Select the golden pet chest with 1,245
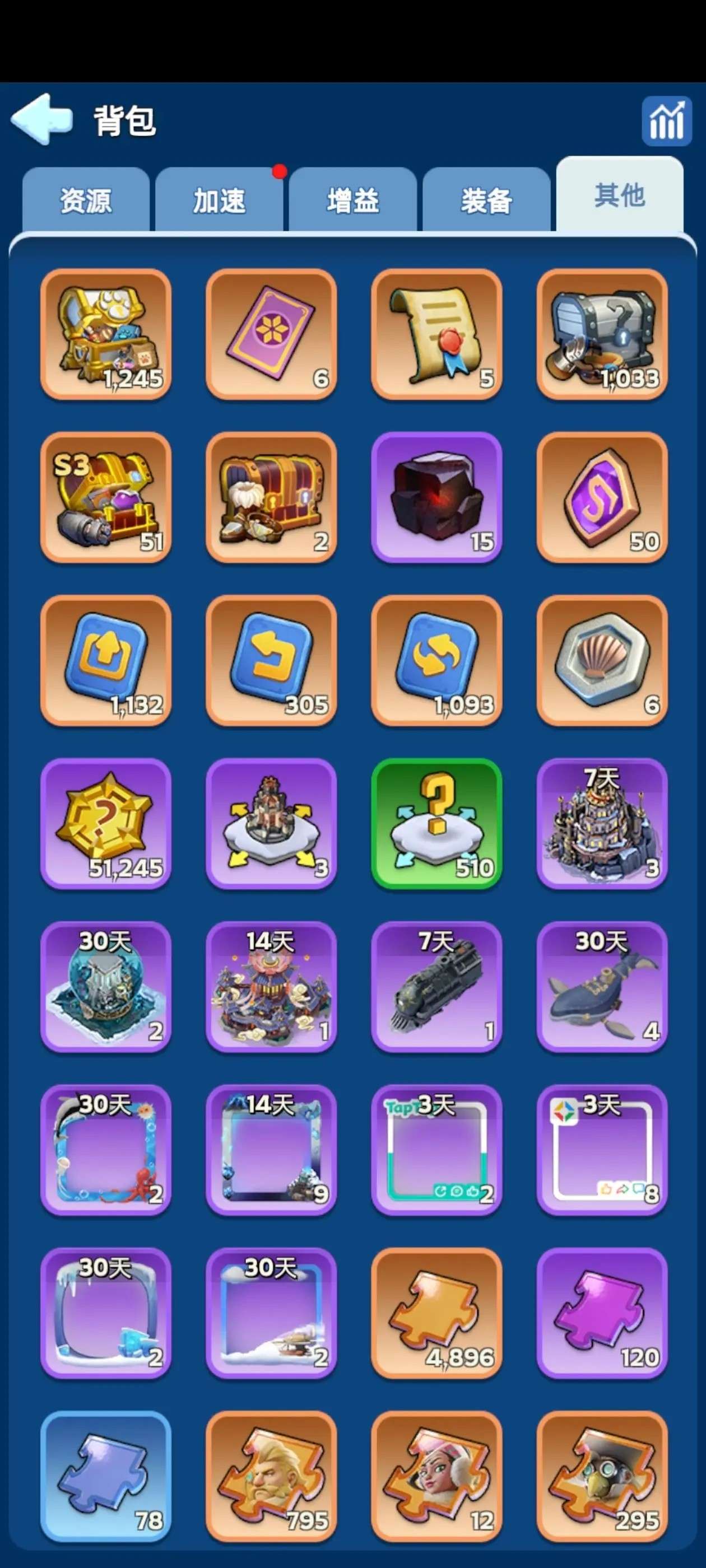The height and width of the screenshot is (1568, 706). click(105, 334)
